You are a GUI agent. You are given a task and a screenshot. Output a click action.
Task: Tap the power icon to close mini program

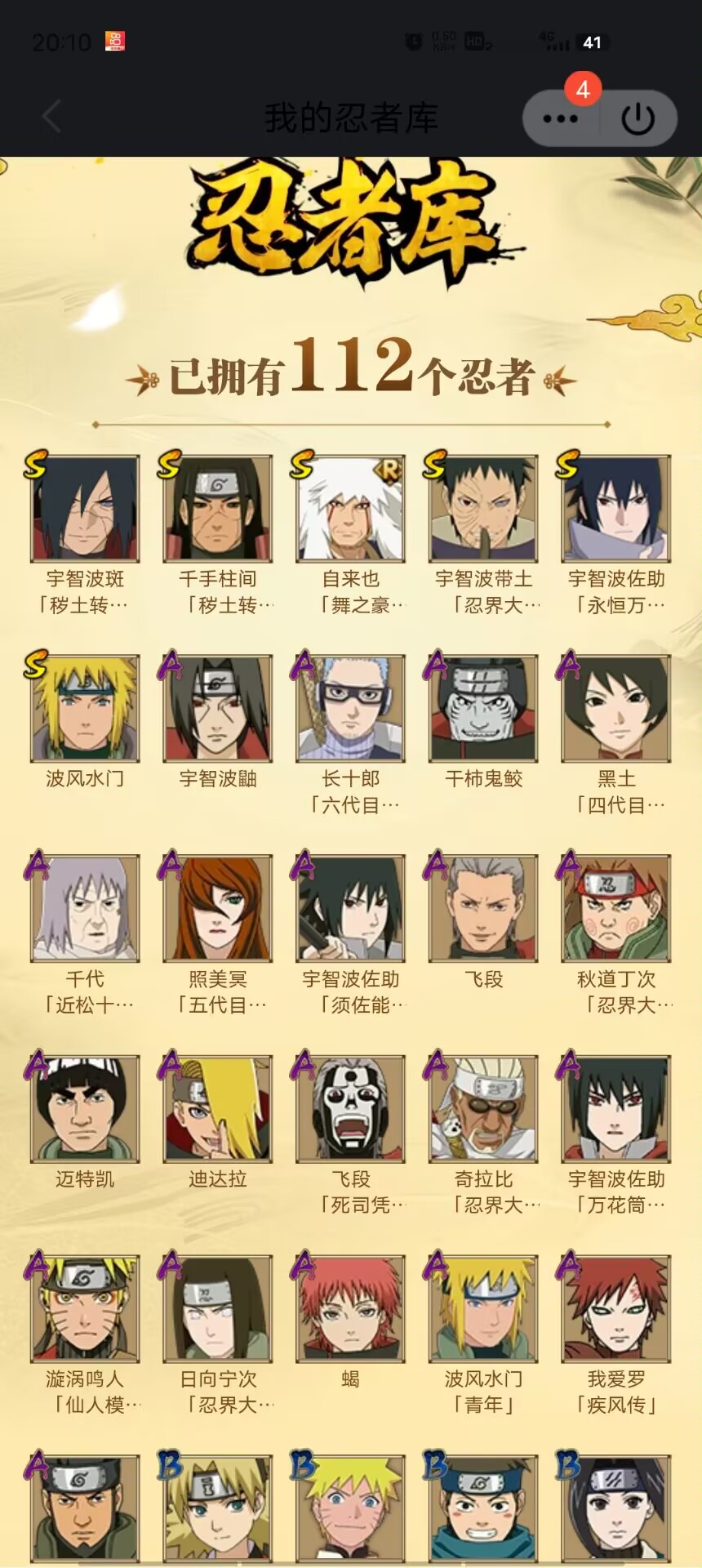(x=638, y=119)
